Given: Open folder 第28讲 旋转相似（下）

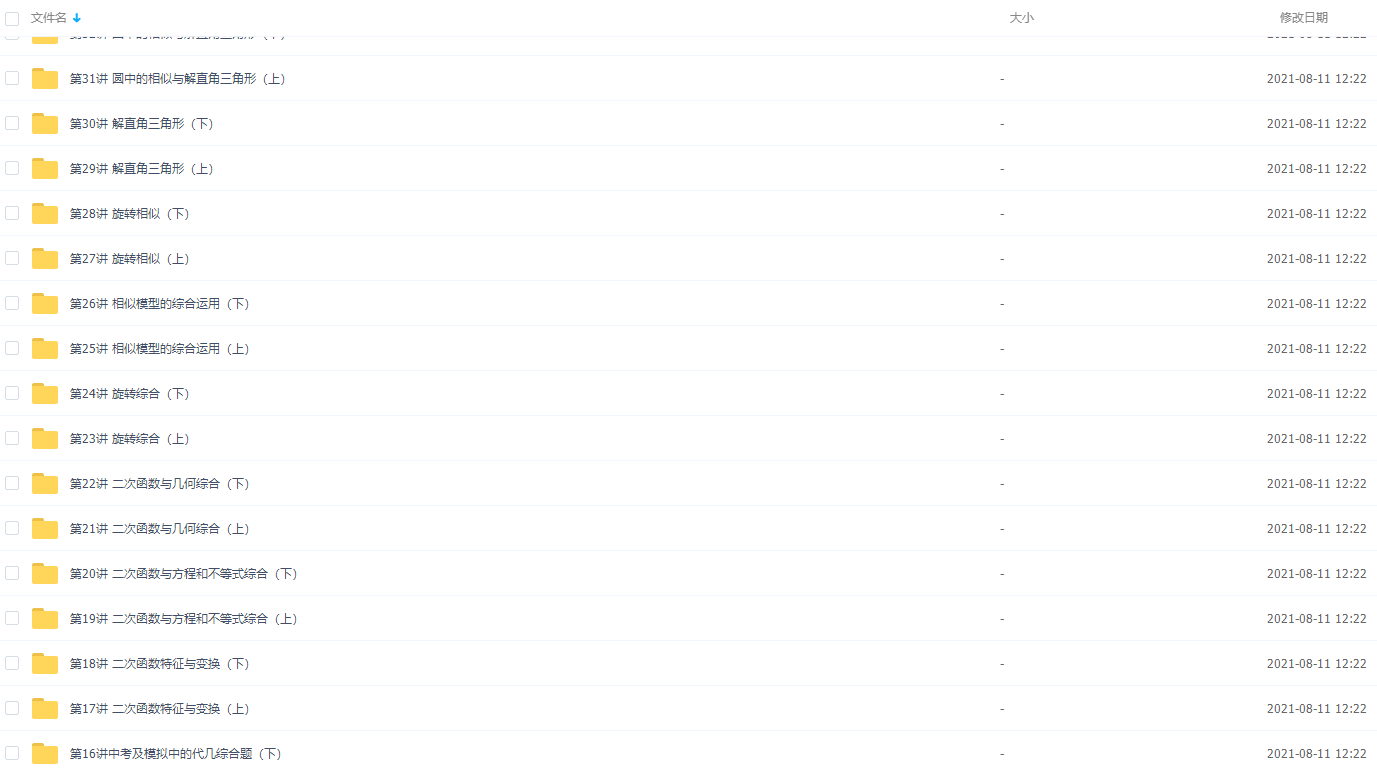Looking at the screenshot, I should (129, 214).
